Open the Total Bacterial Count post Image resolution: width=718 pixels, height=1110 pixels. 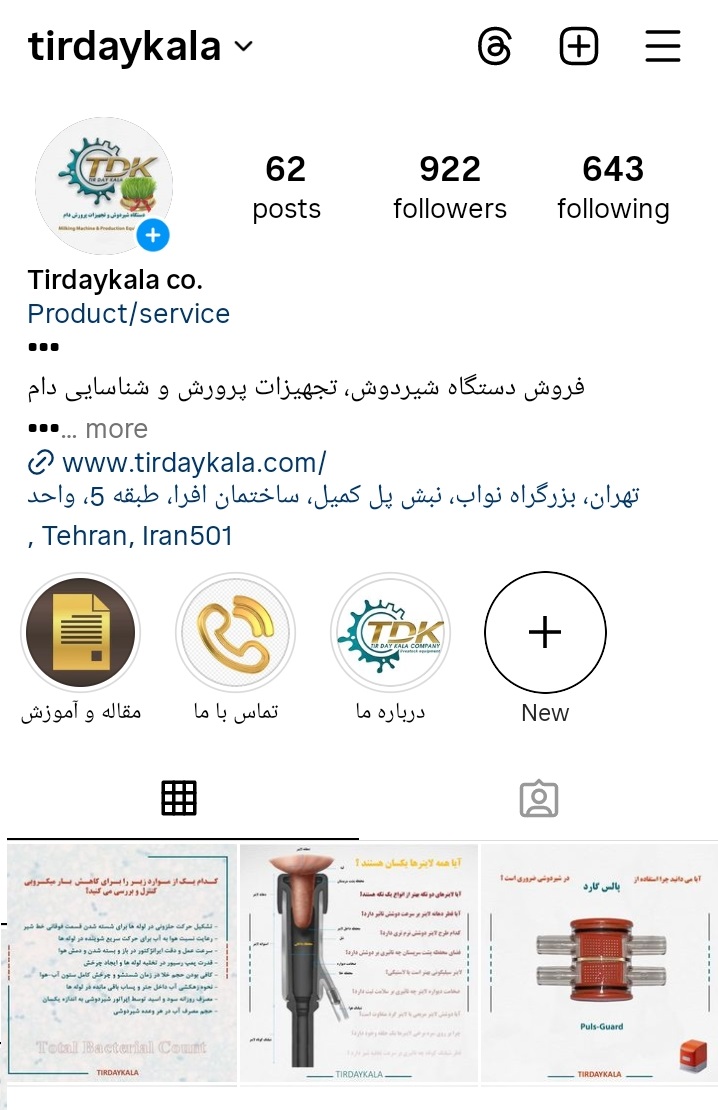pos(122,962)
